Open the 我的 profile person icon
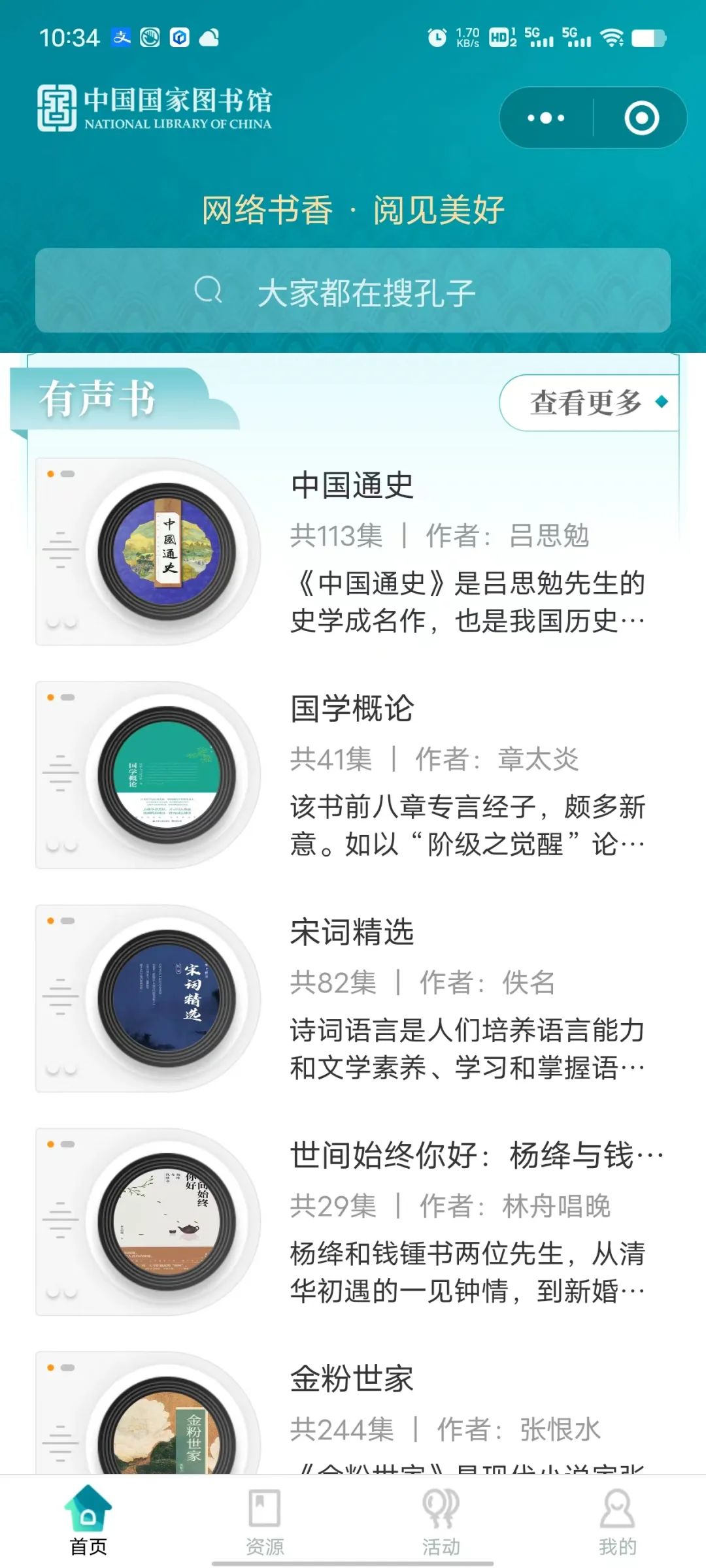706x1568 pixels. (x=616, y=1505)
